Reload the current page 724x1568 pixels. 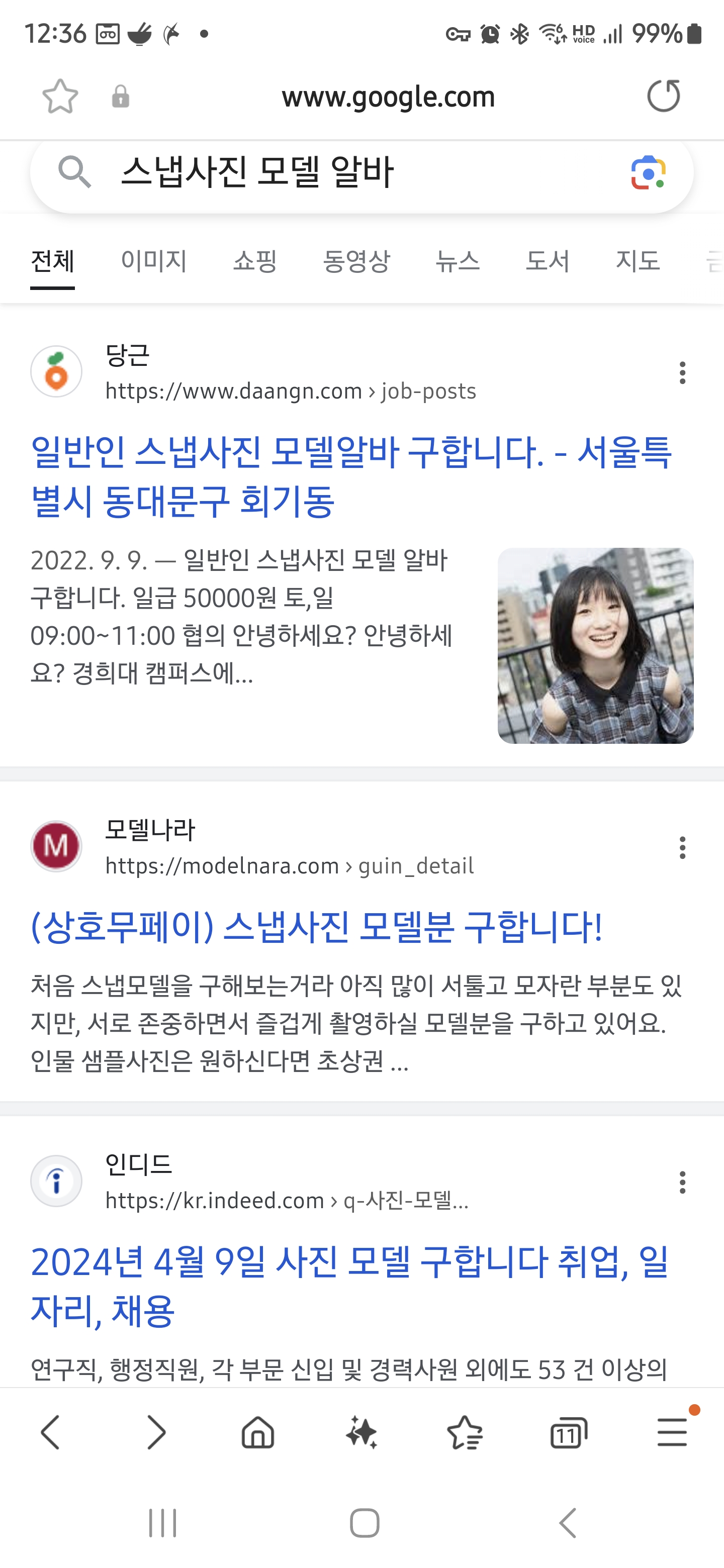click(x=664, y=96)
